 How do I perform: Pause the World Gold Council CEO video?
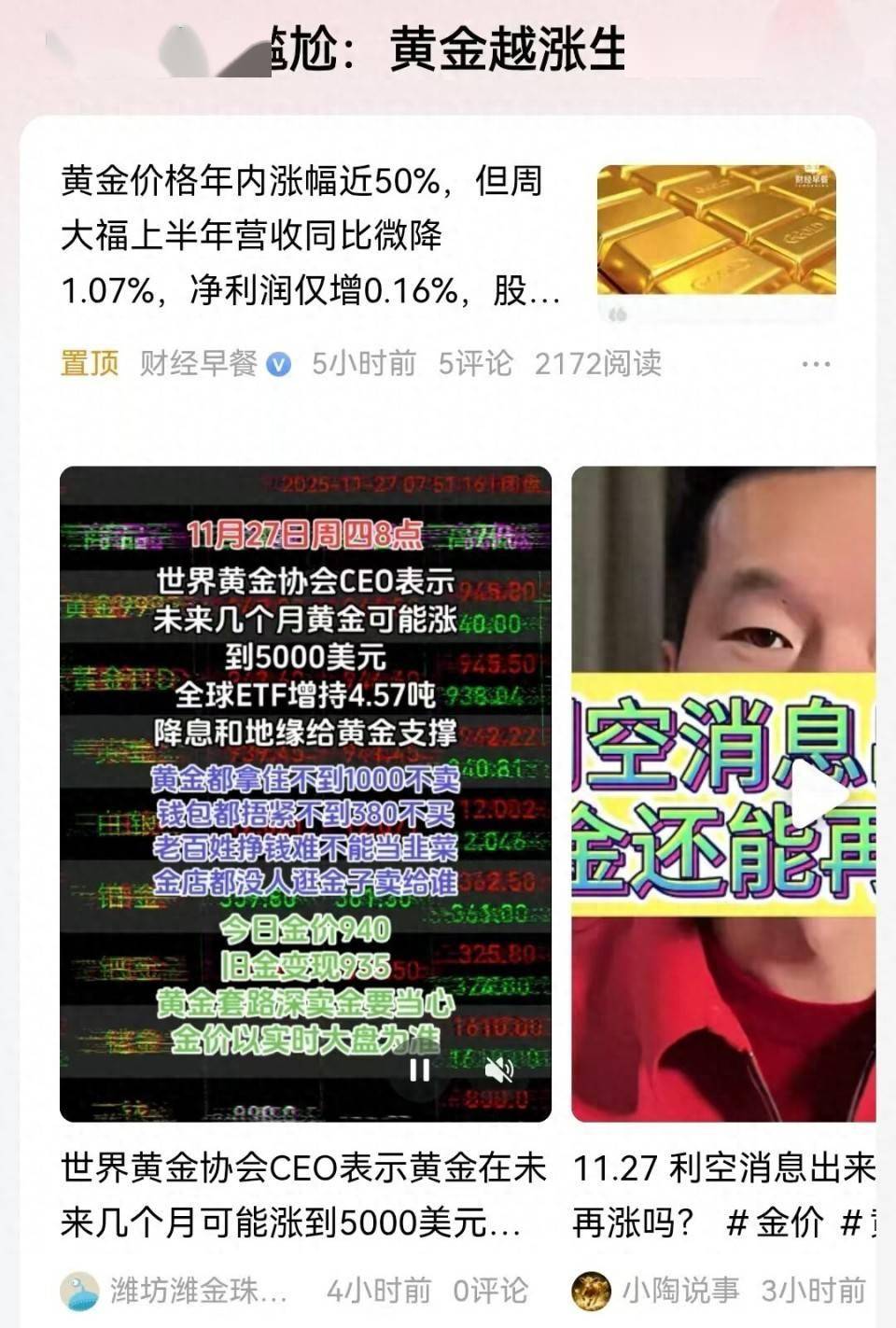point(420,1069)
